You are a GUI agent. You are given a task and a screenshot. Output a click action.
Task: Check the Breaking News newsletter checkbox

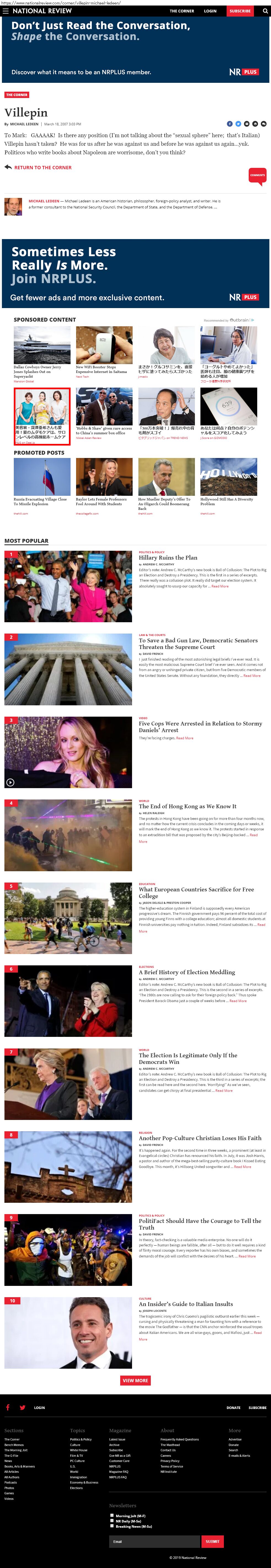coord(112,1526)
